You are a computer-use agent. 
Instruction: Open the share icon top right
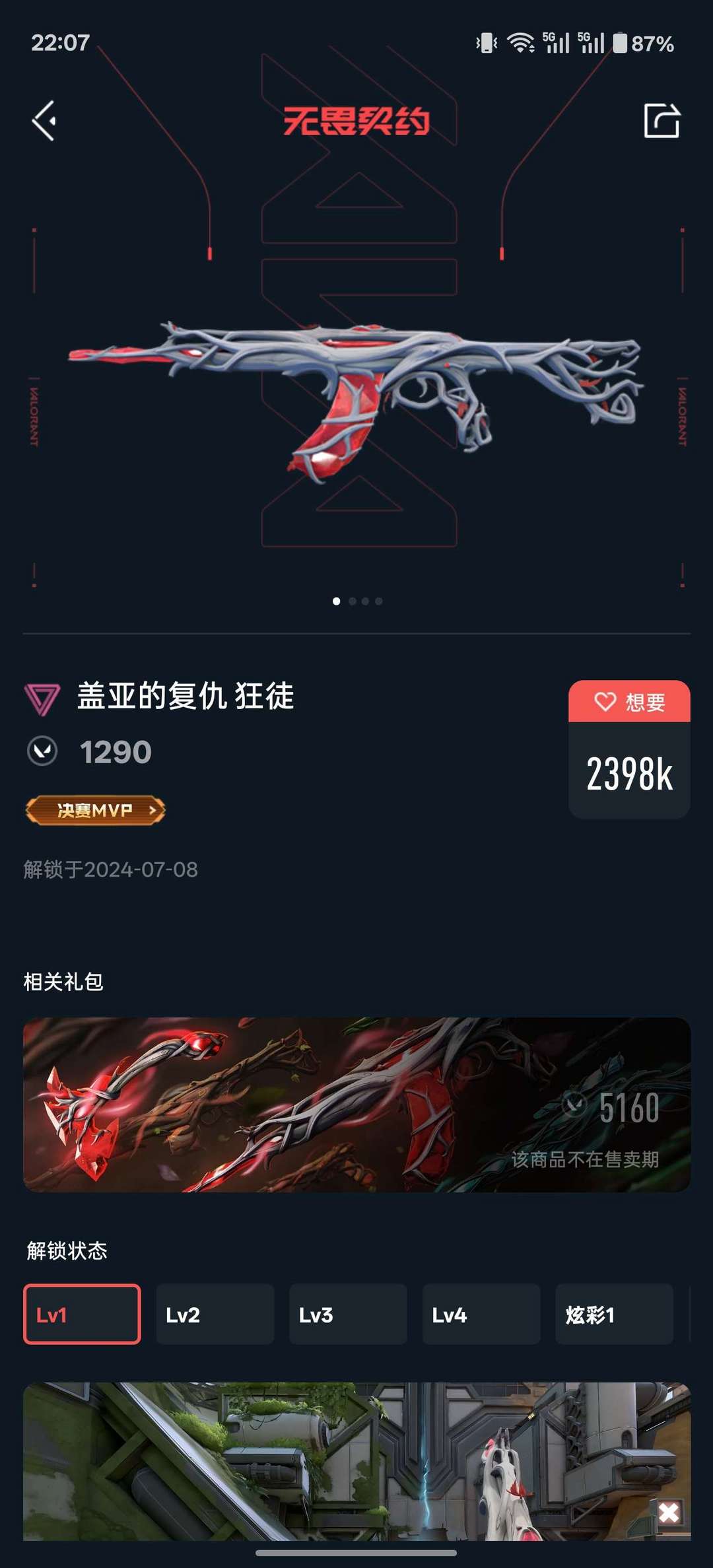[661, 120]
